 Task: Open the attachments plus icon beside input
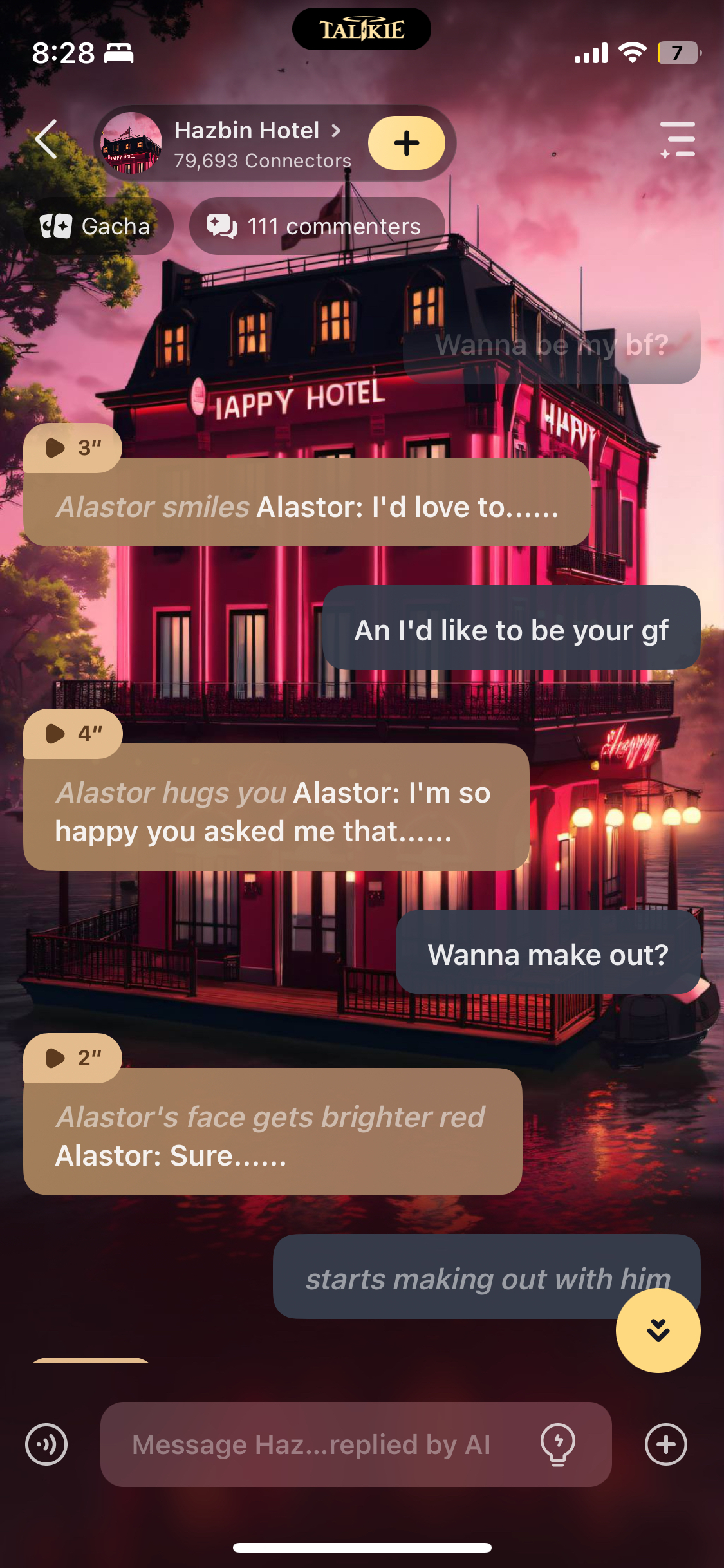(665, 1444)
